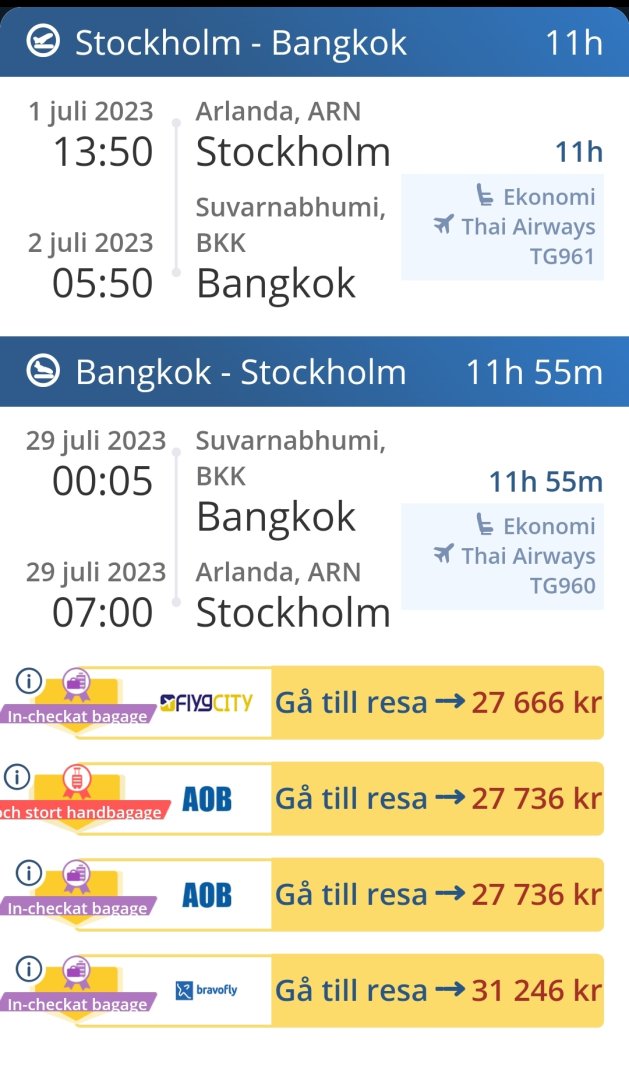Select the AOB offer with stort handbagage

coord(437,798)
